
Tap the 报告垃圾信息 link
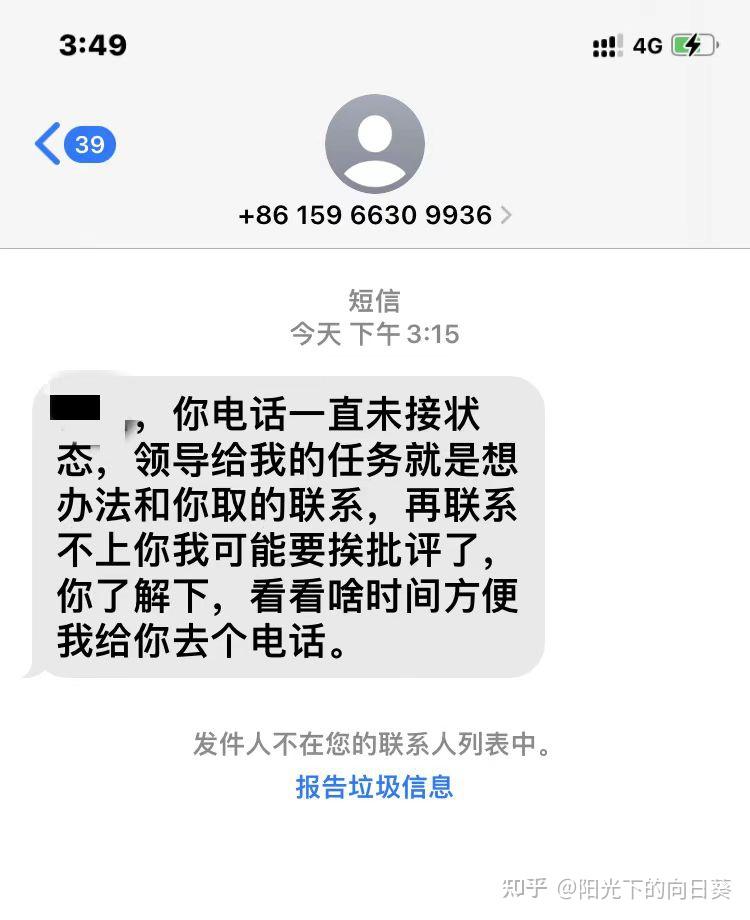374,787
